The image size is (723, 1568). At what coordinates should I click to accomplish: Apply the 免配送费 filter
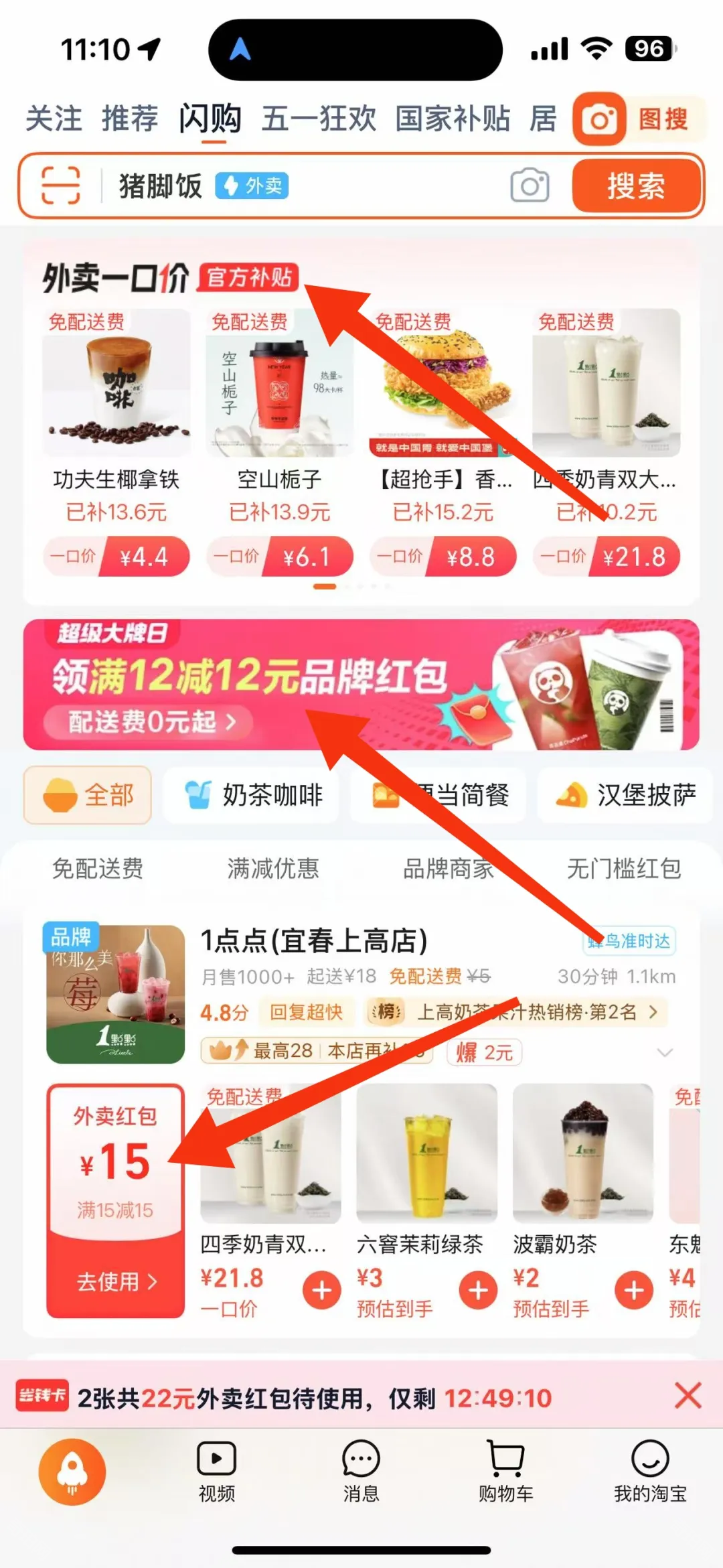pyautogui.click(x=98, y=869)
